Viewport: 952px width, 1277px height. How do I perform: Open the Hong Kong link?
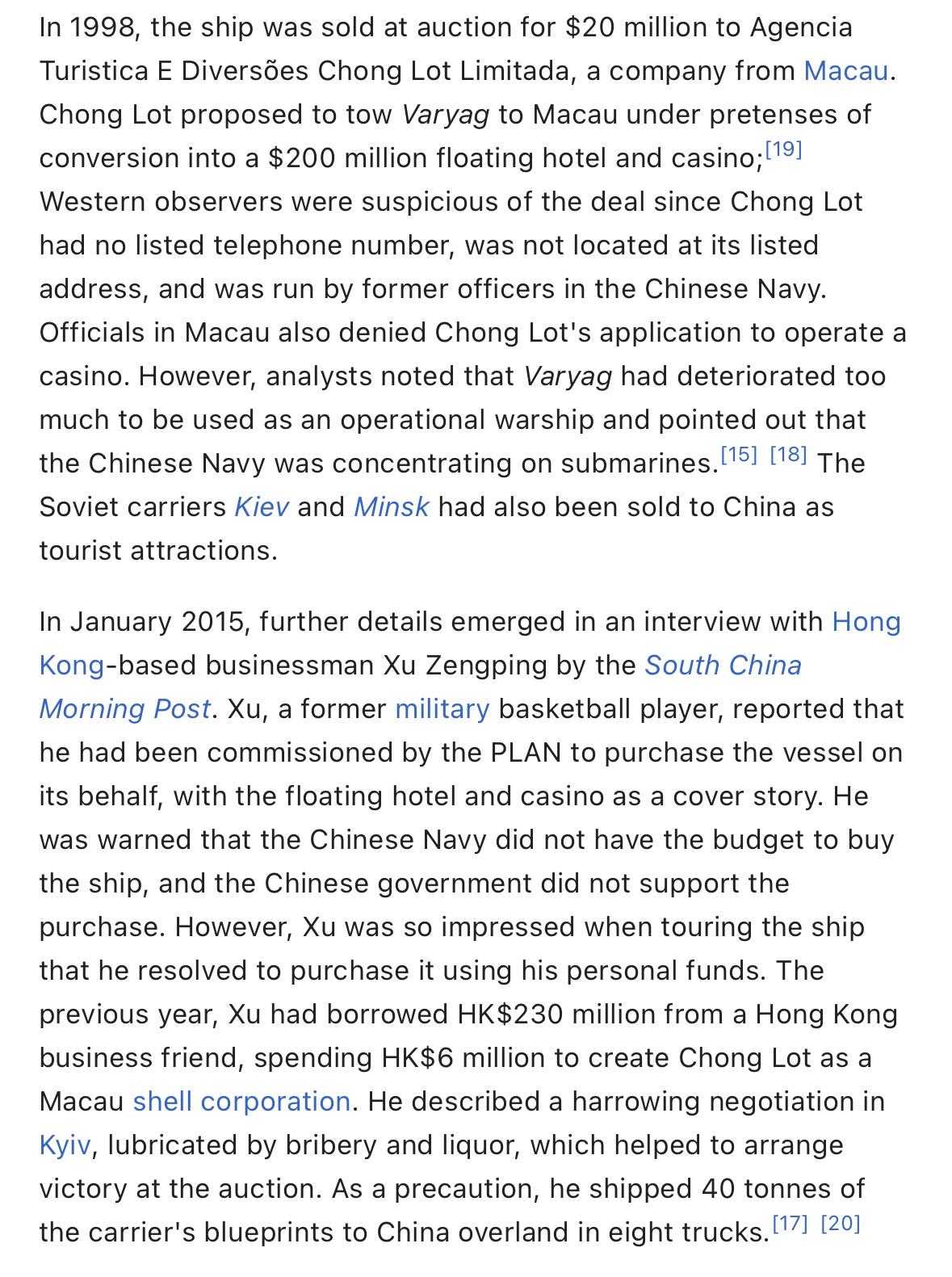click(866, 622)
